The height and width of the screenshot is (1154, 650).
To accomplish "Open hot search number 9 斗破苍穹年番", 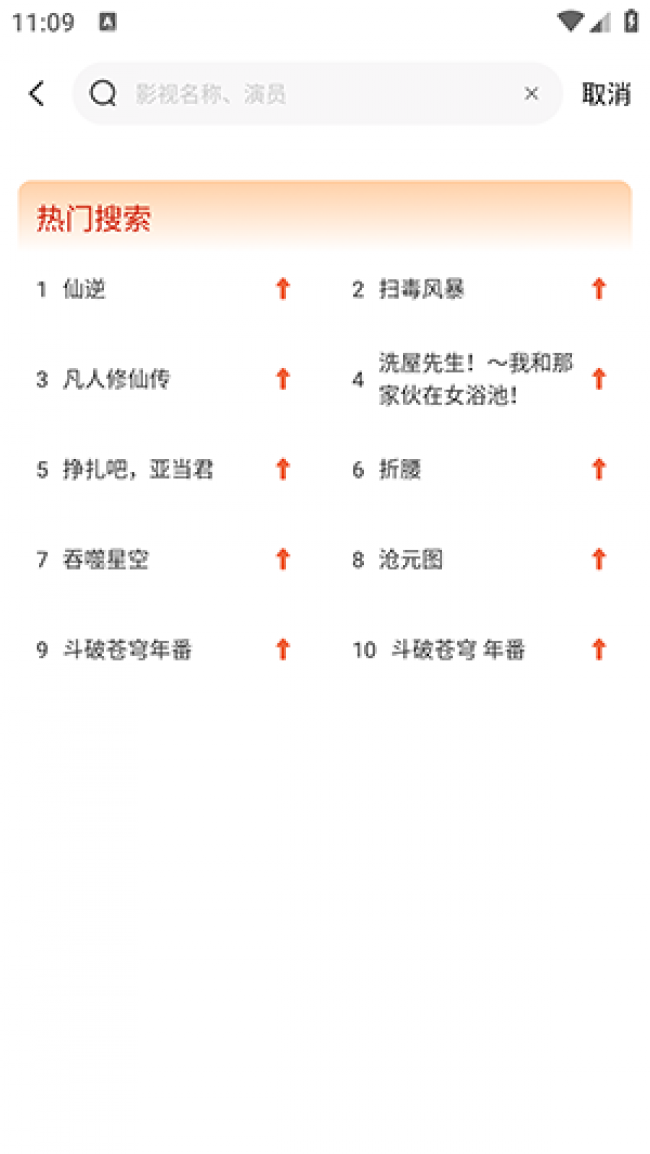I will (126, 649).
